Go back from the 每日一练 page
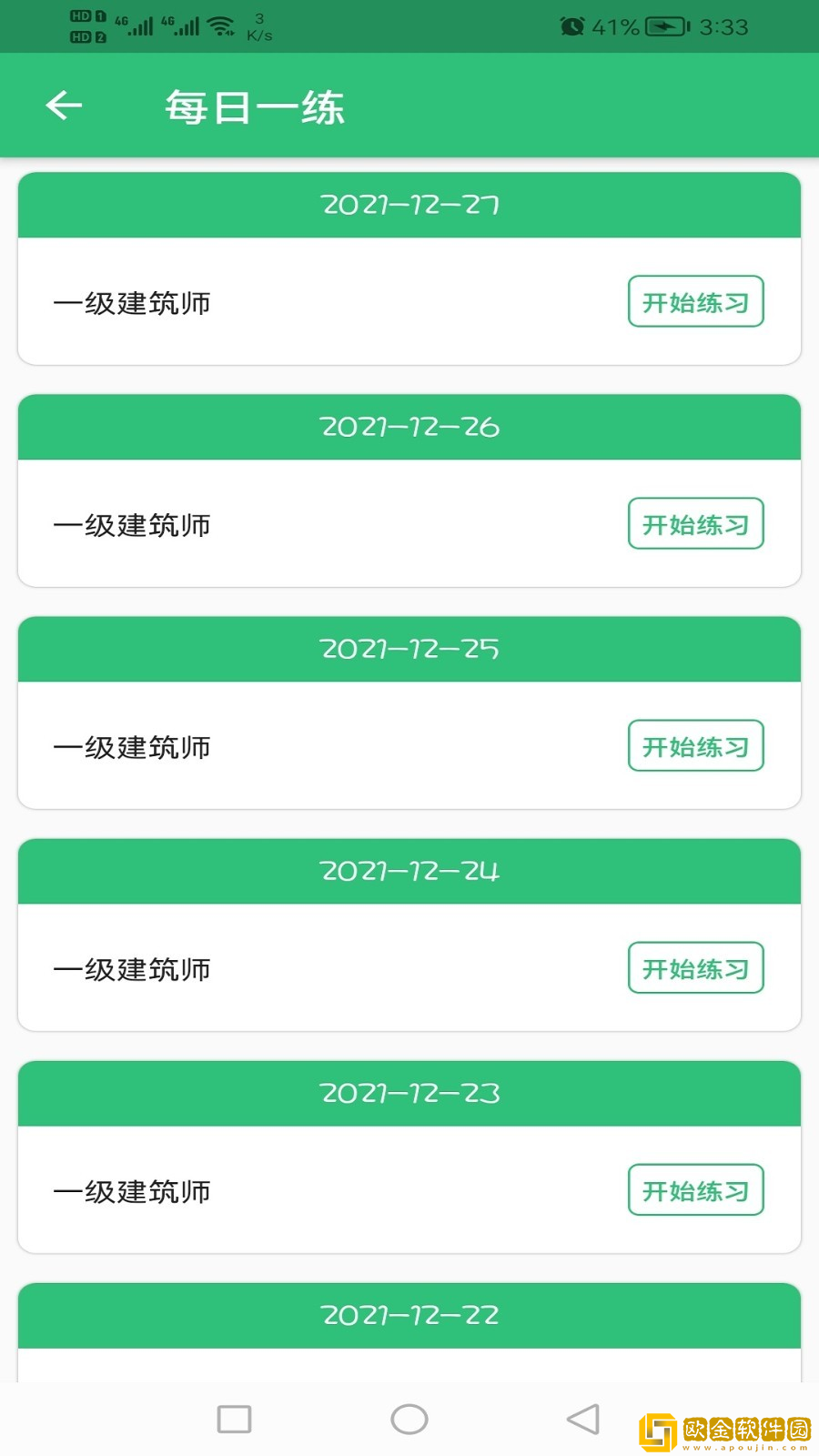The image size is (819, 1456). 64,106
